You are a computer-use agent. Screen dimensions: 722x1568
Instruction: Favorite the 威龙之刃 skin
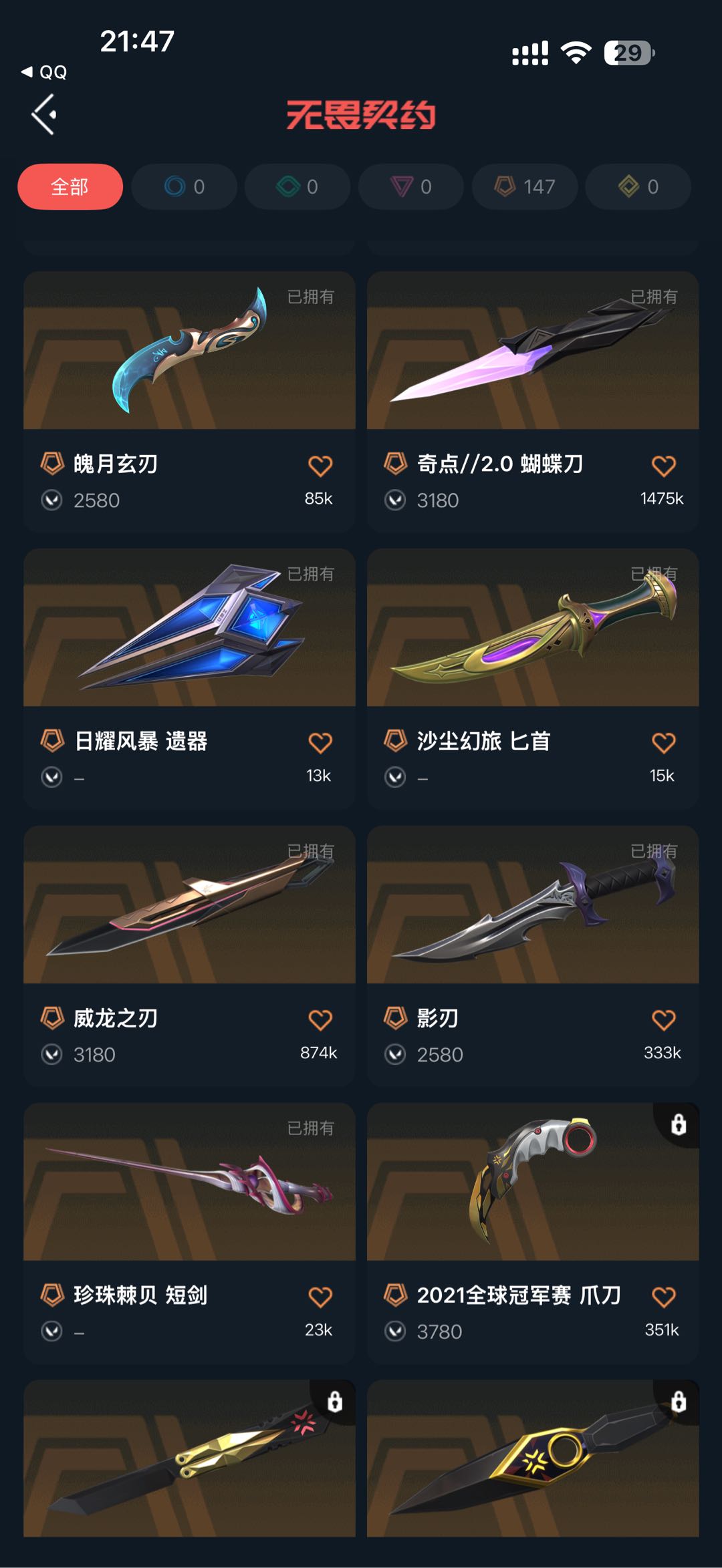pos(320,1020)
